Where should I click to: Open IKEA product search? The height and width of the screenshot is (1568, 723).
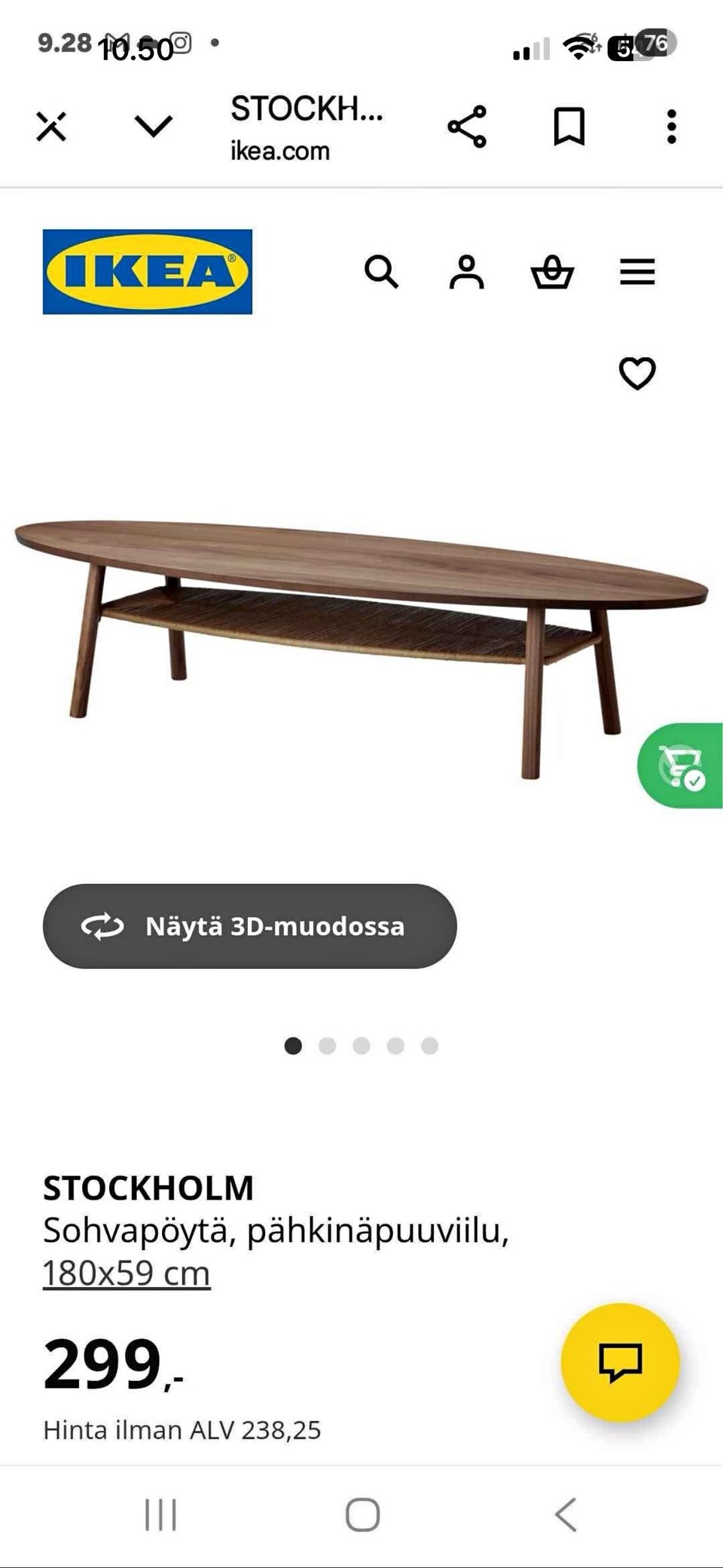point(381,272)
